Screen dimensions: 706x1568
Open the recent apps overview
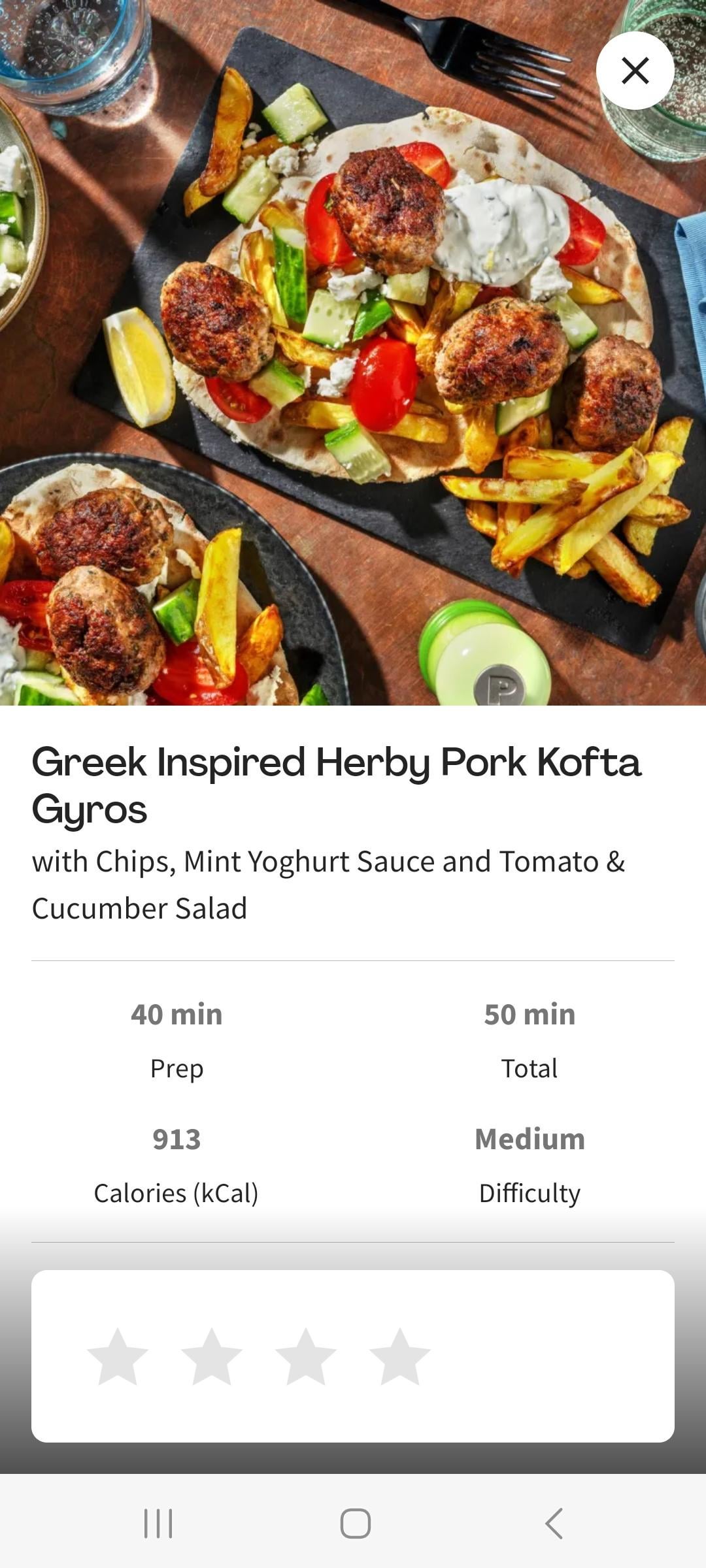pos(158,1524)
